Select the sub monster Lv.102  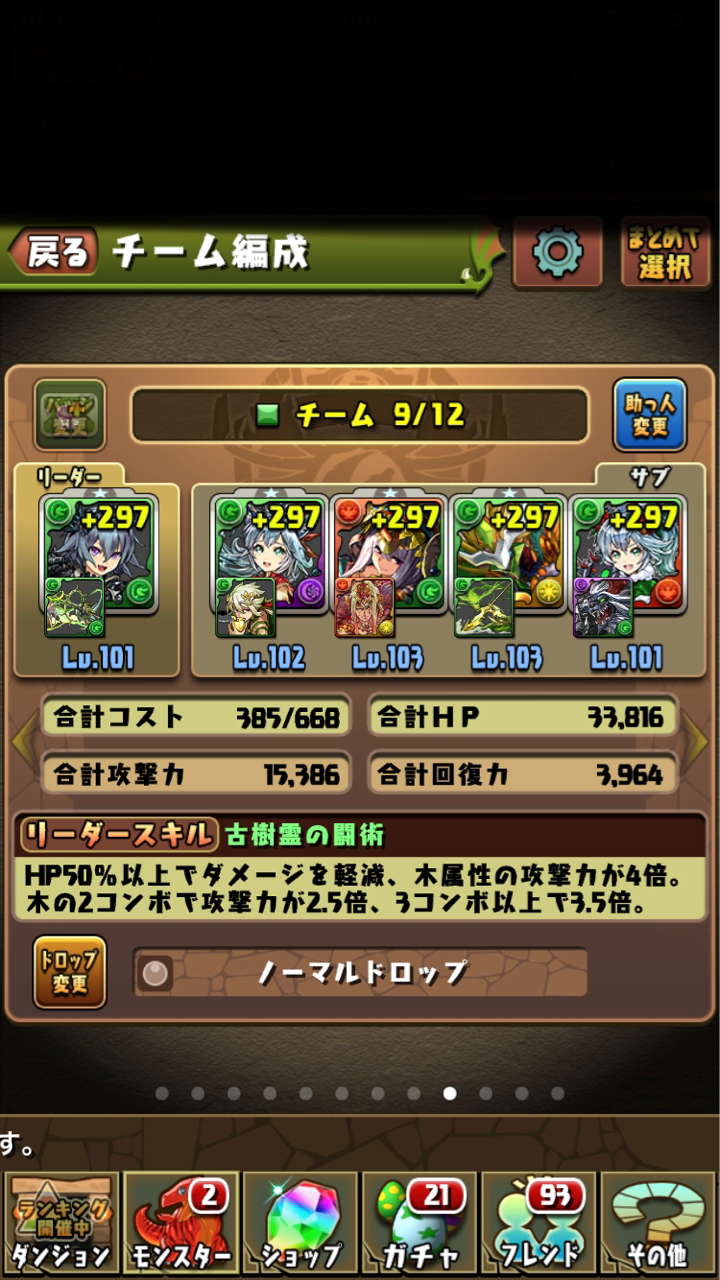tap(267, 567)
